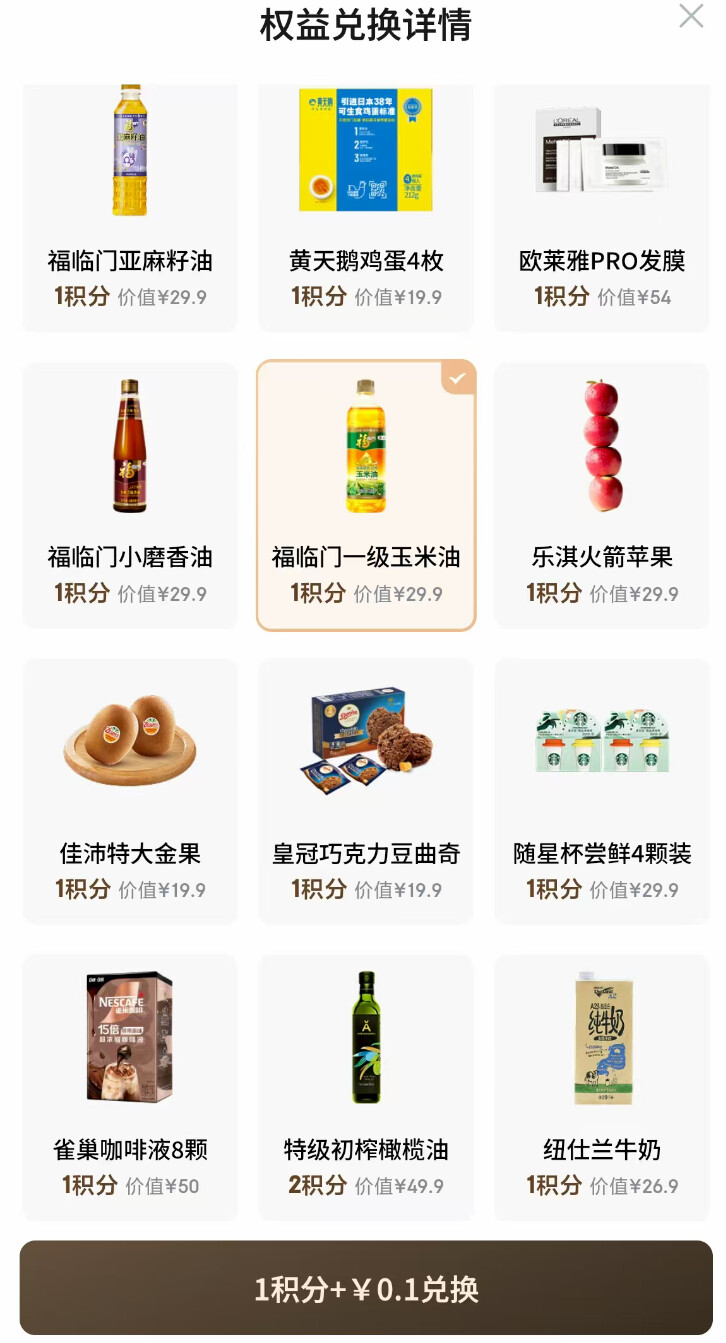Choose the 雀巢咖啡液8颗 card
This screenshot has width=726, height=1343.
click(130, 1086)
